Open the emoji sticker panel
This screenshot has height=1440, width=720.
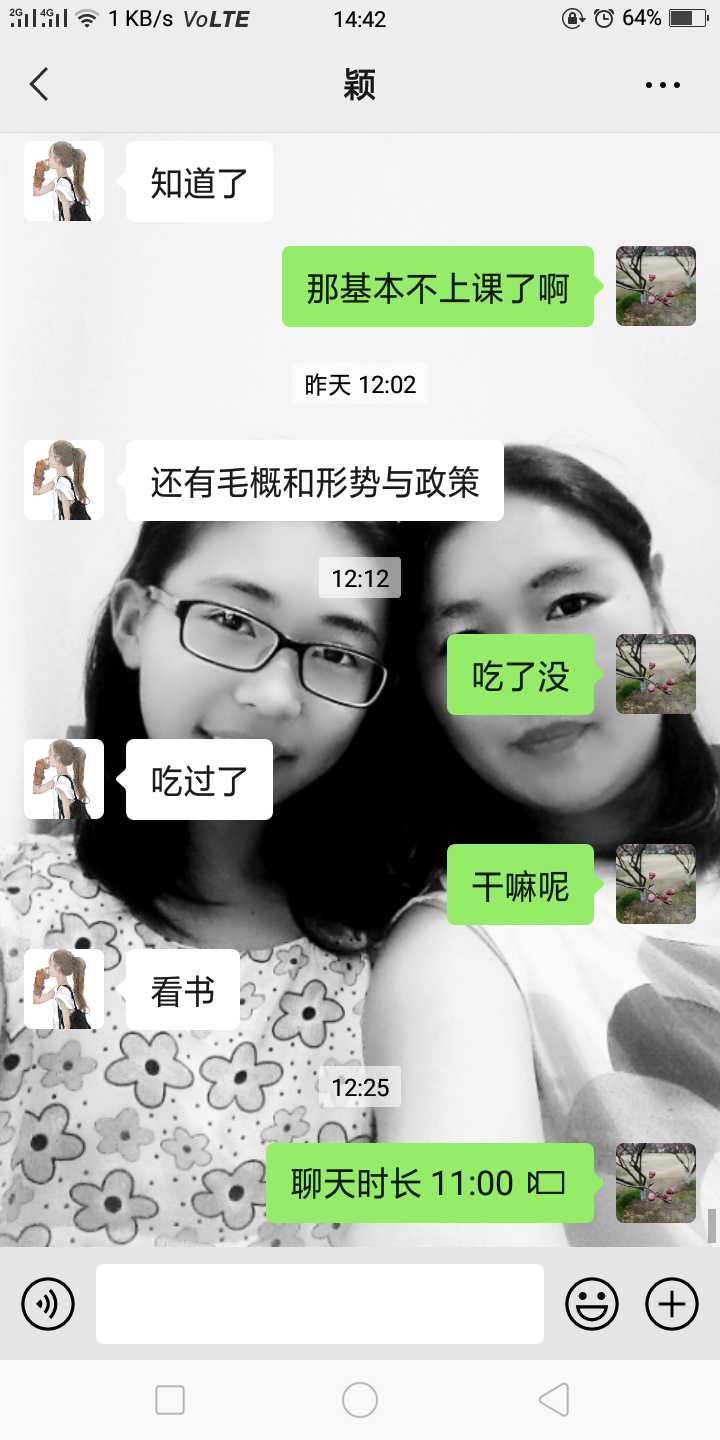click(592, 1304)
